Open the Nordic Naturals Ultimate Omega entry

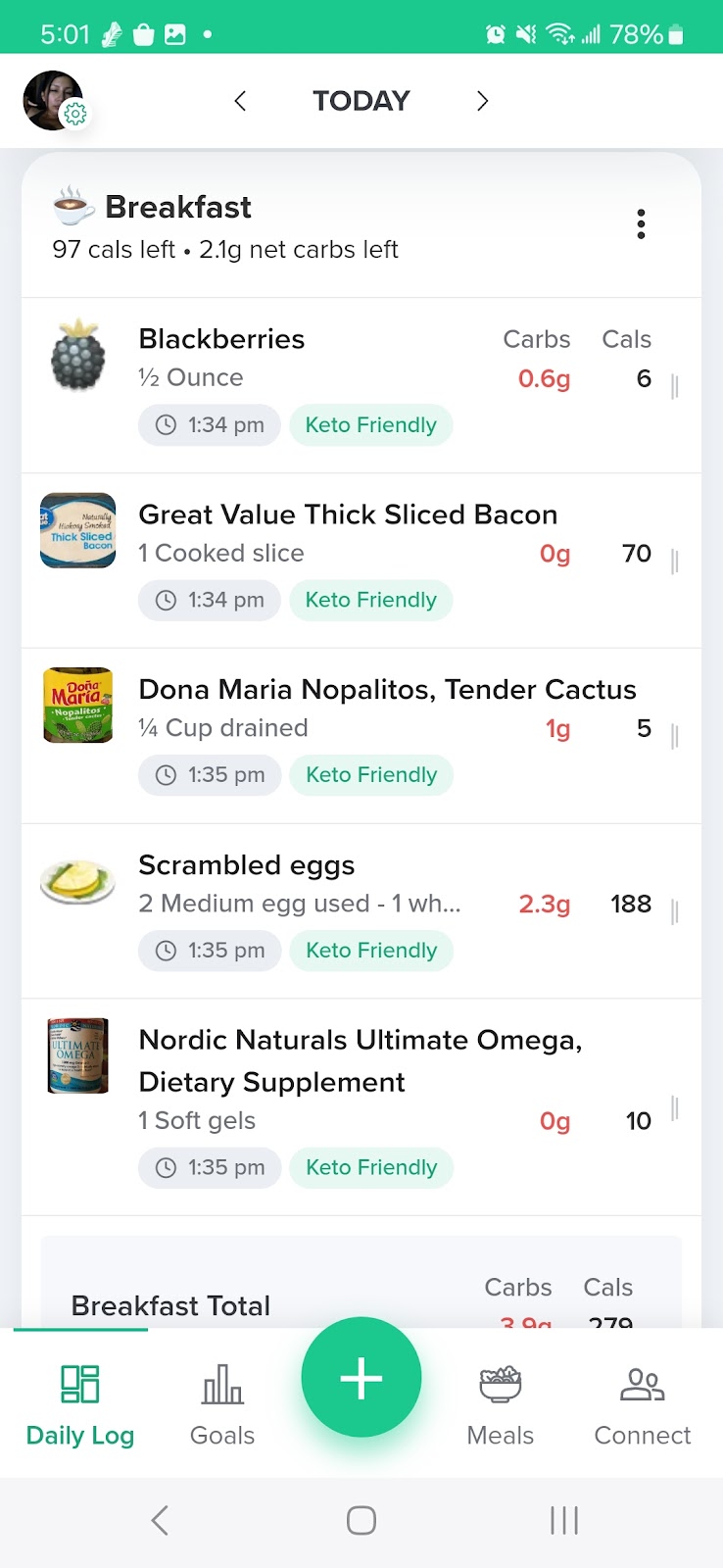pos(361,1107)
